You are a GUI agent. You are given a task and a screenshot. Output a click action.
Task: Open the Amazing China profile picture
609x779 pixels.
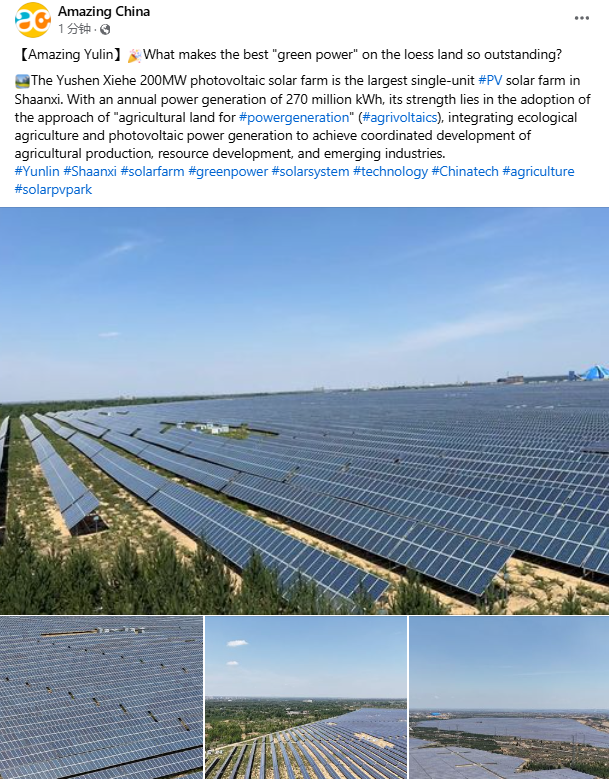coord(32,19)
